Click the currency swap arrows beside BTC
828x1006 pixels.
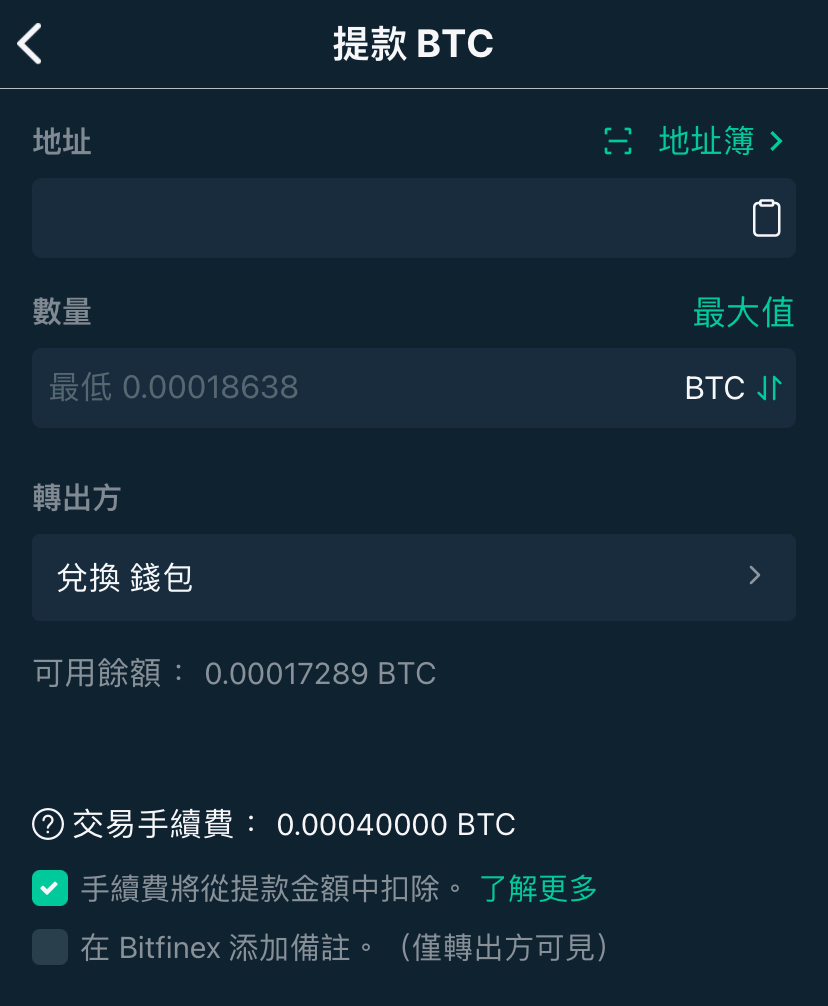pyautogui.click(x=767, y=388)
